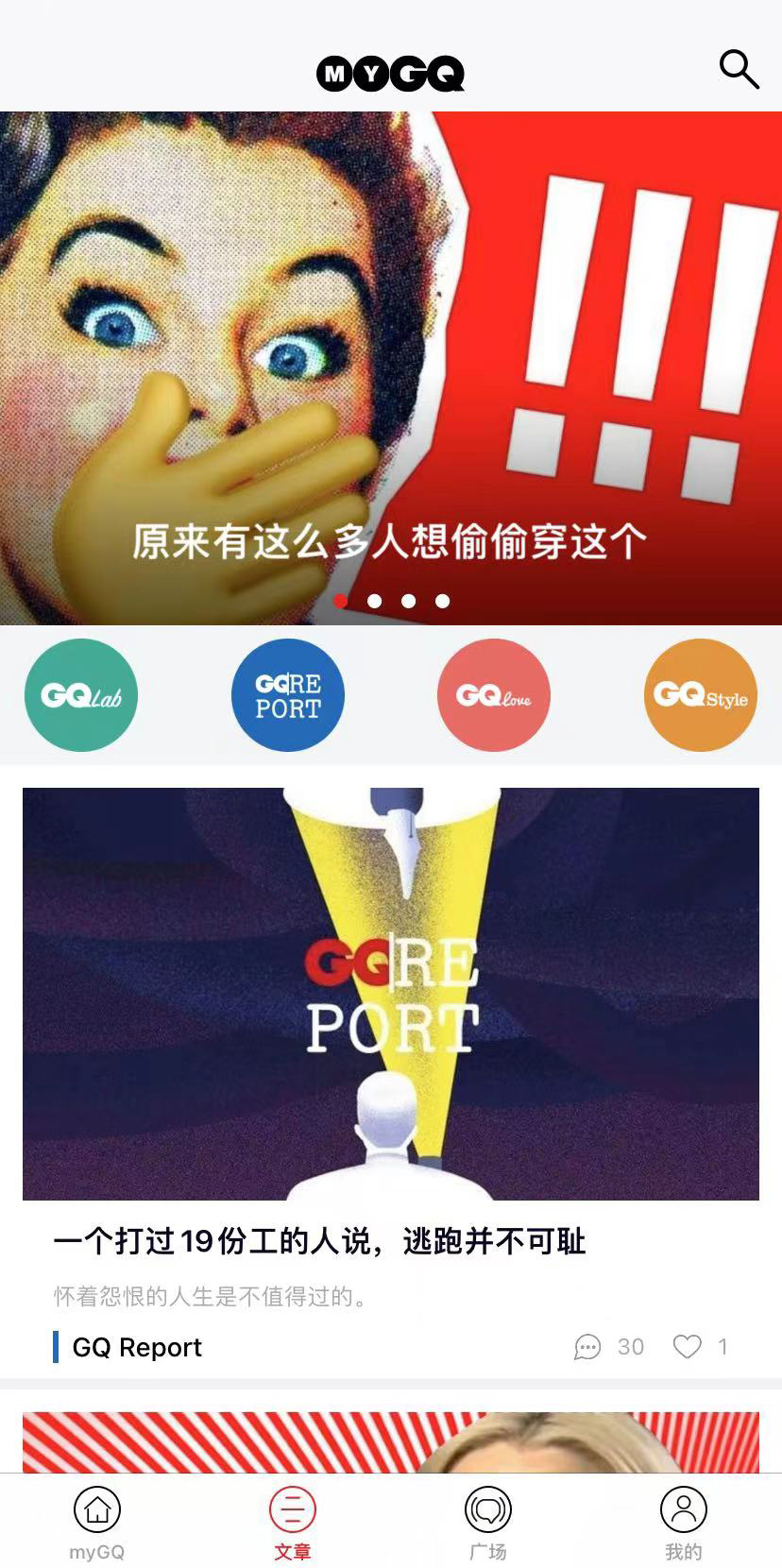Screen dimensions: 782x1568
Task: Open article 一个打过19份工的人说，逃跑并不可耻
Action: [319, 1240]
